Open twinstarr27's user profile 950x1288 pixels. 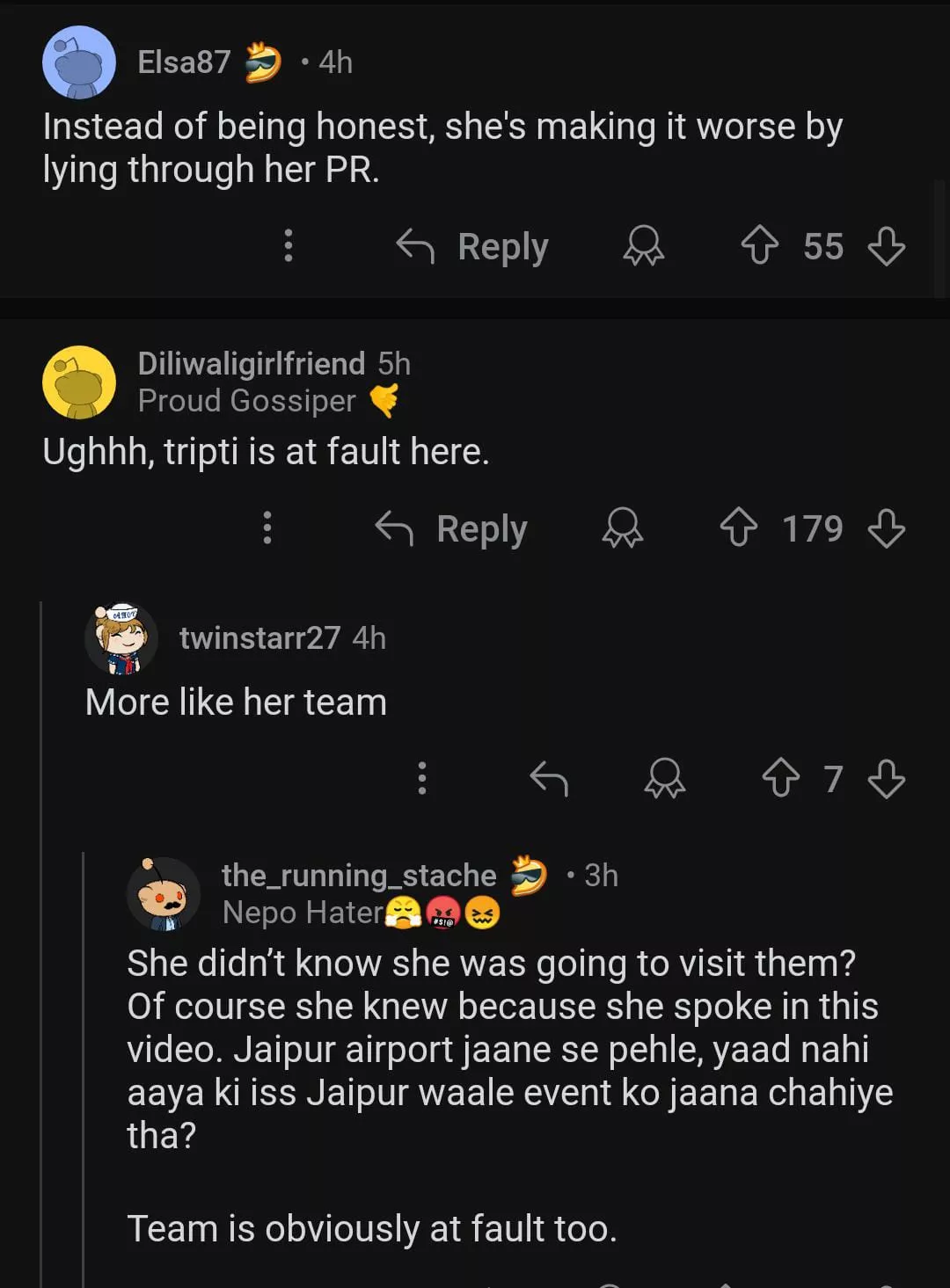[259, 638]
